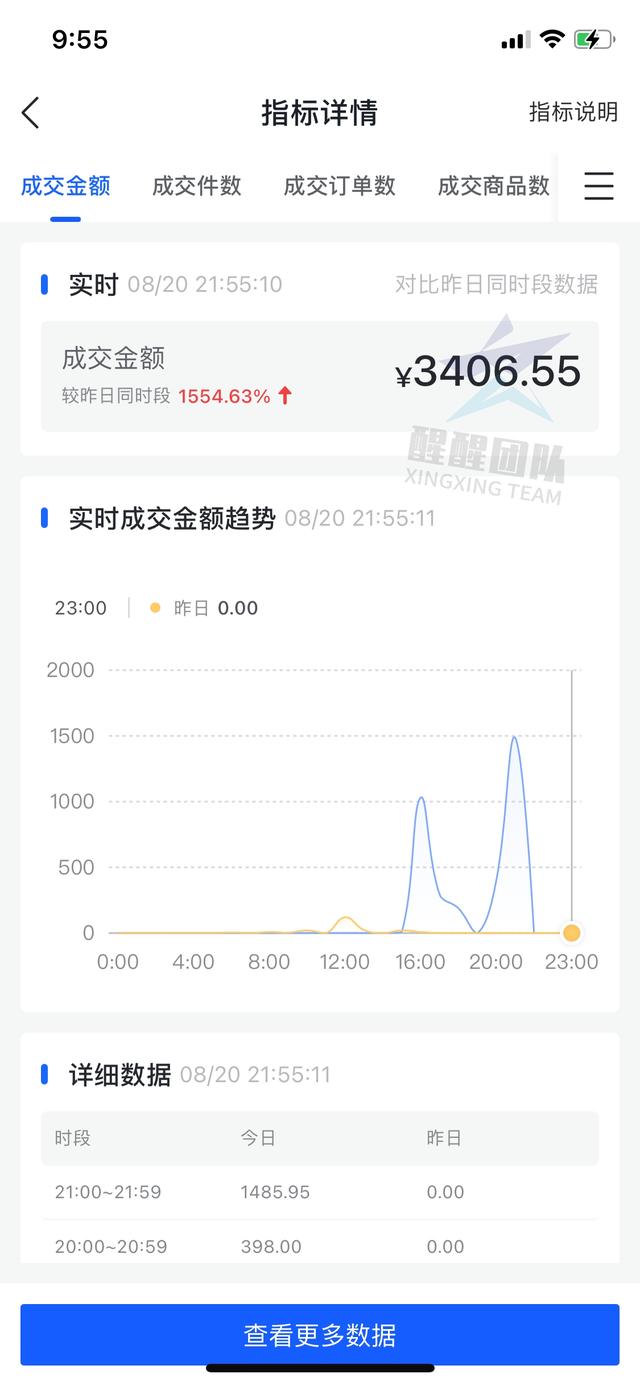Switch to the 成交商品数 tab
This screenshot has width=640, height=1386.
pyautogui.click(x=494, y=186)
